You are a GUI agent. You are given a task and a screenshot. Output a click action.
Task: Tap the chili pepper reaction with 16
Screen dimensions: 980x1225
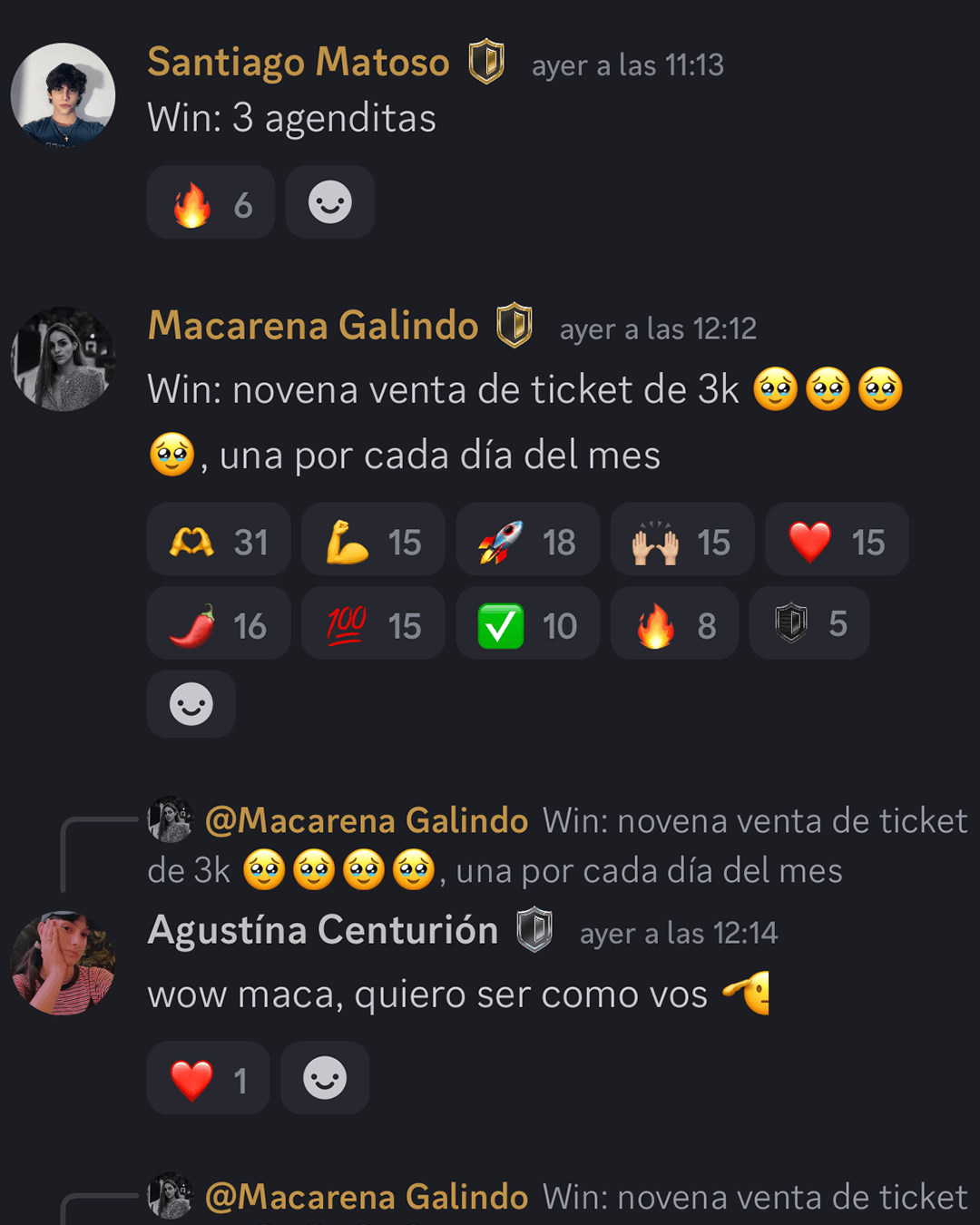pos(219,623)
